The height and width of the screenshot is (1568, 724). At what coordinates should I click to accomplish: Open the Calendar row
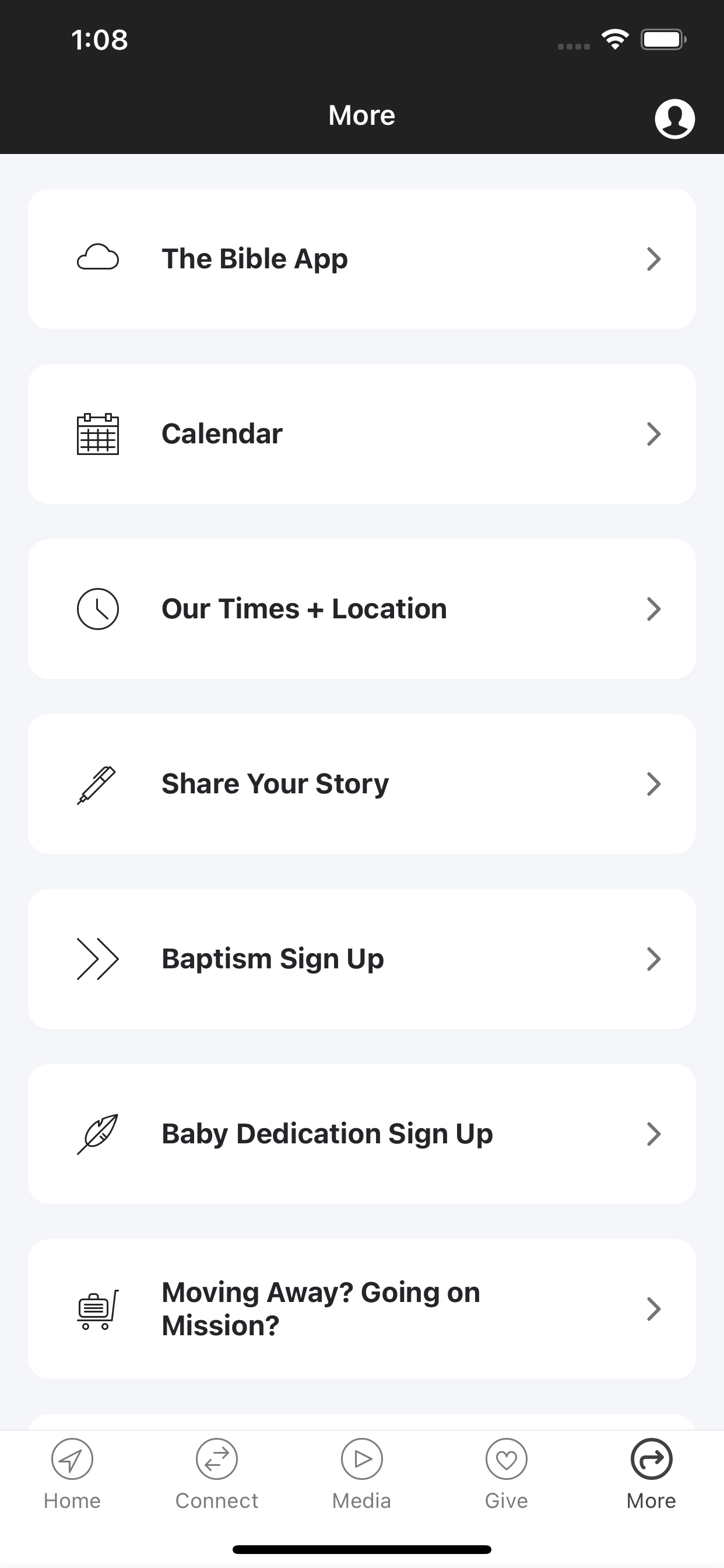(362, 434)
